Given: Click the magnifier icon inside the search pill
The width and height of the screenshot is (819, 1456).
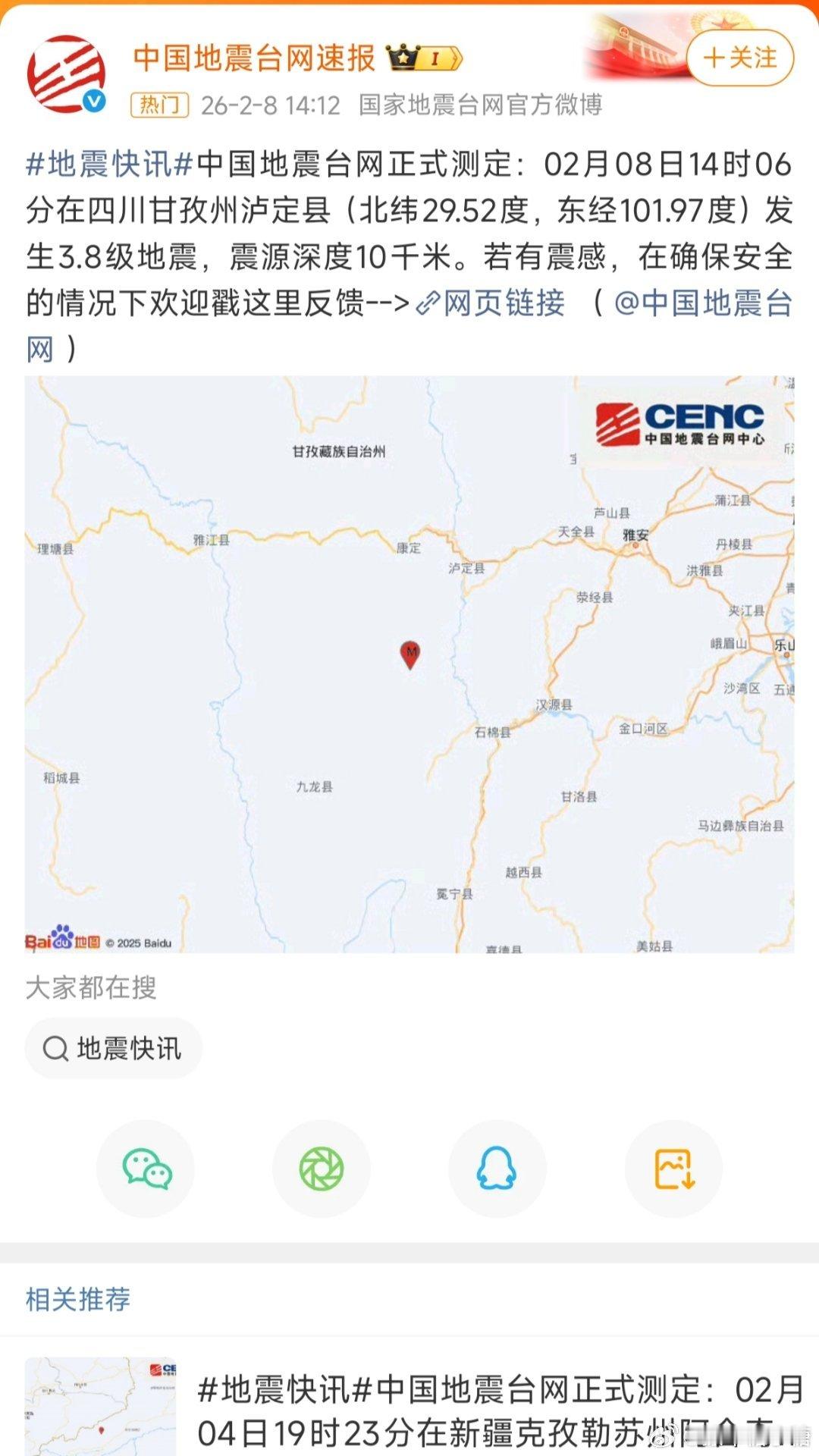Looking at the screenshot, I should (54, 1047).
